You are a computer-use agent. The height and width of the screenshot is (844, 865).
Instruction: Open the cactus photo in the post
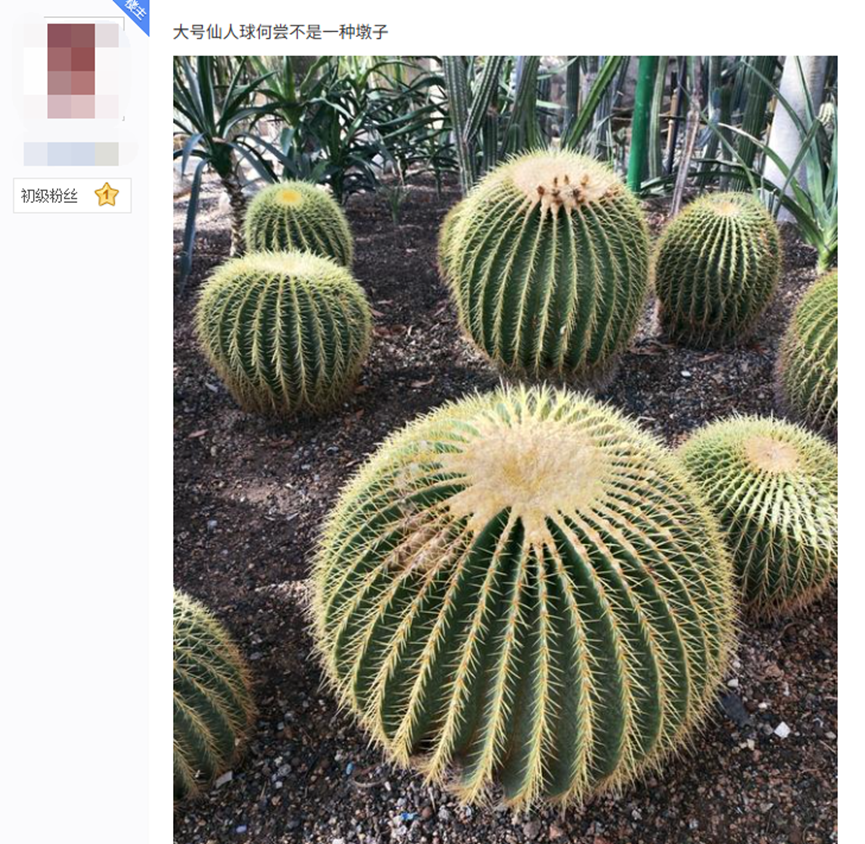tap(505, 450)
